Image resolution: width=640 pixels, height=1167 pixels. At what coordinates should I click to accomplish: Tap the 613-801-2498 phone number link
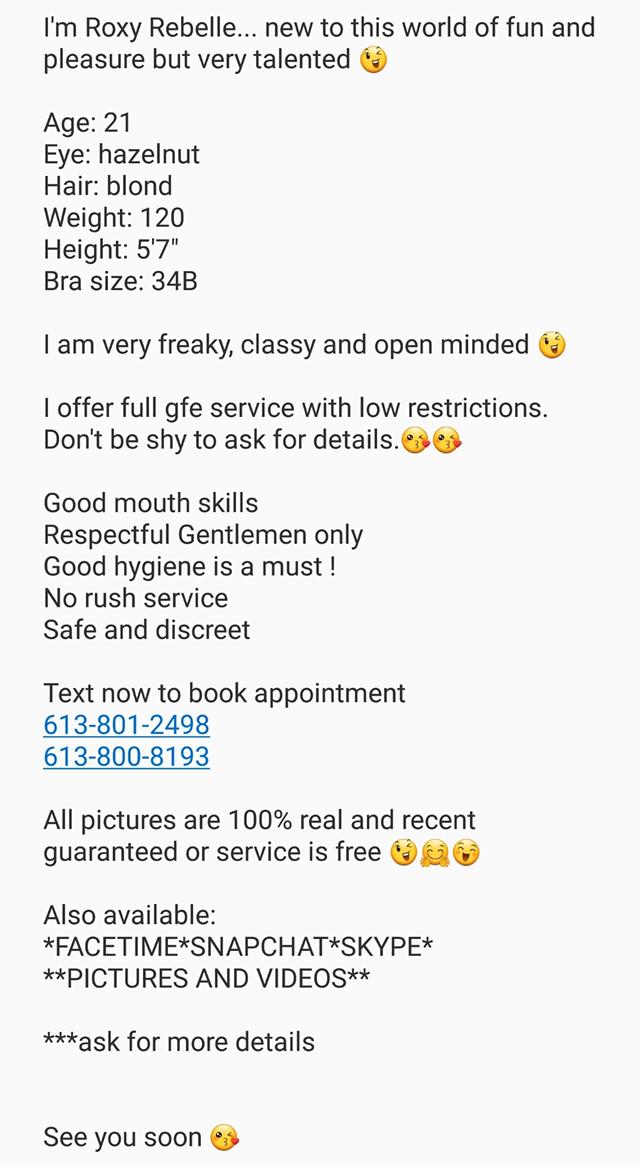[127, 725]
